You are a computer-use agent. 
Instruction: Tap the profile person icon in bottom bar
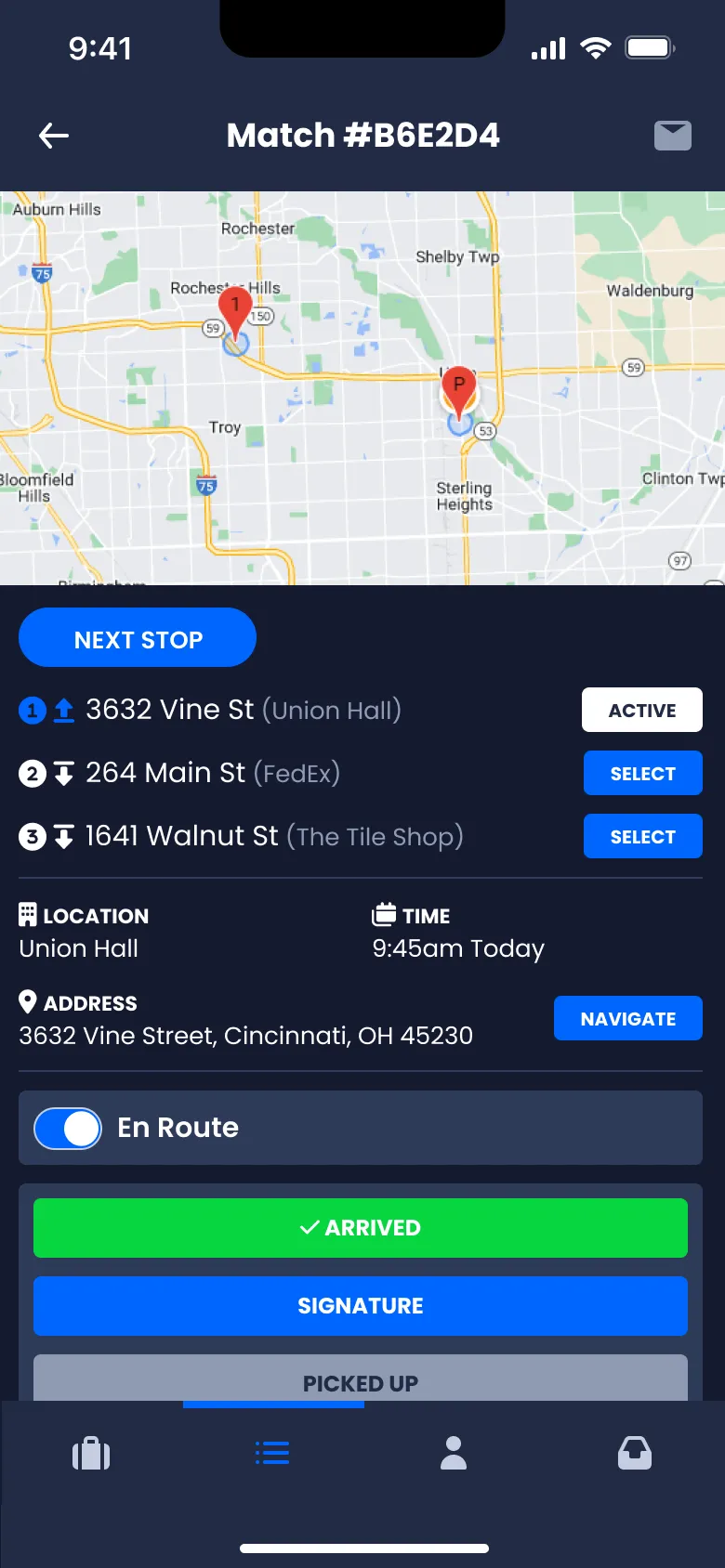(453, 1452)
